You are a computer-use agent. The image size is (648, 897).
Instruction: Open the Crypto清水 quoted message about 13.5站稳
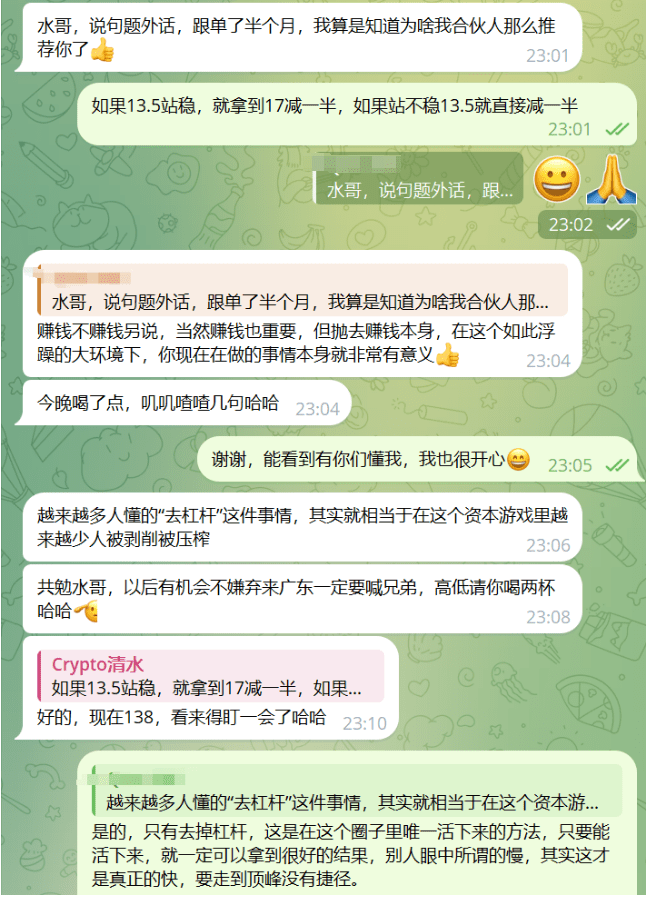[x=210, y=677]
